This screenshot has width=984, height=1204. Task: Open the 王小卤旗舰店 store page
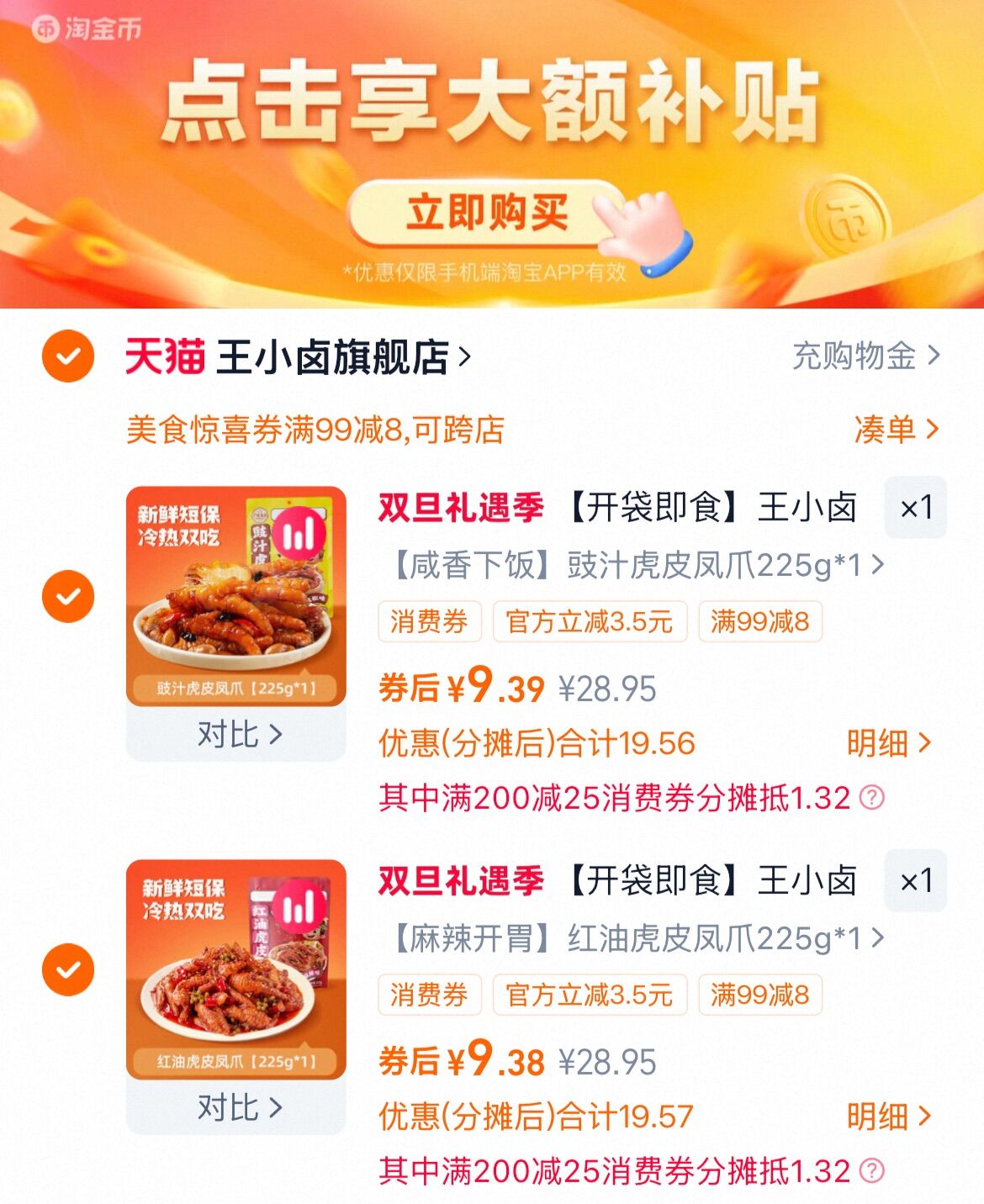pyautogui.click(x=336, y=357)
